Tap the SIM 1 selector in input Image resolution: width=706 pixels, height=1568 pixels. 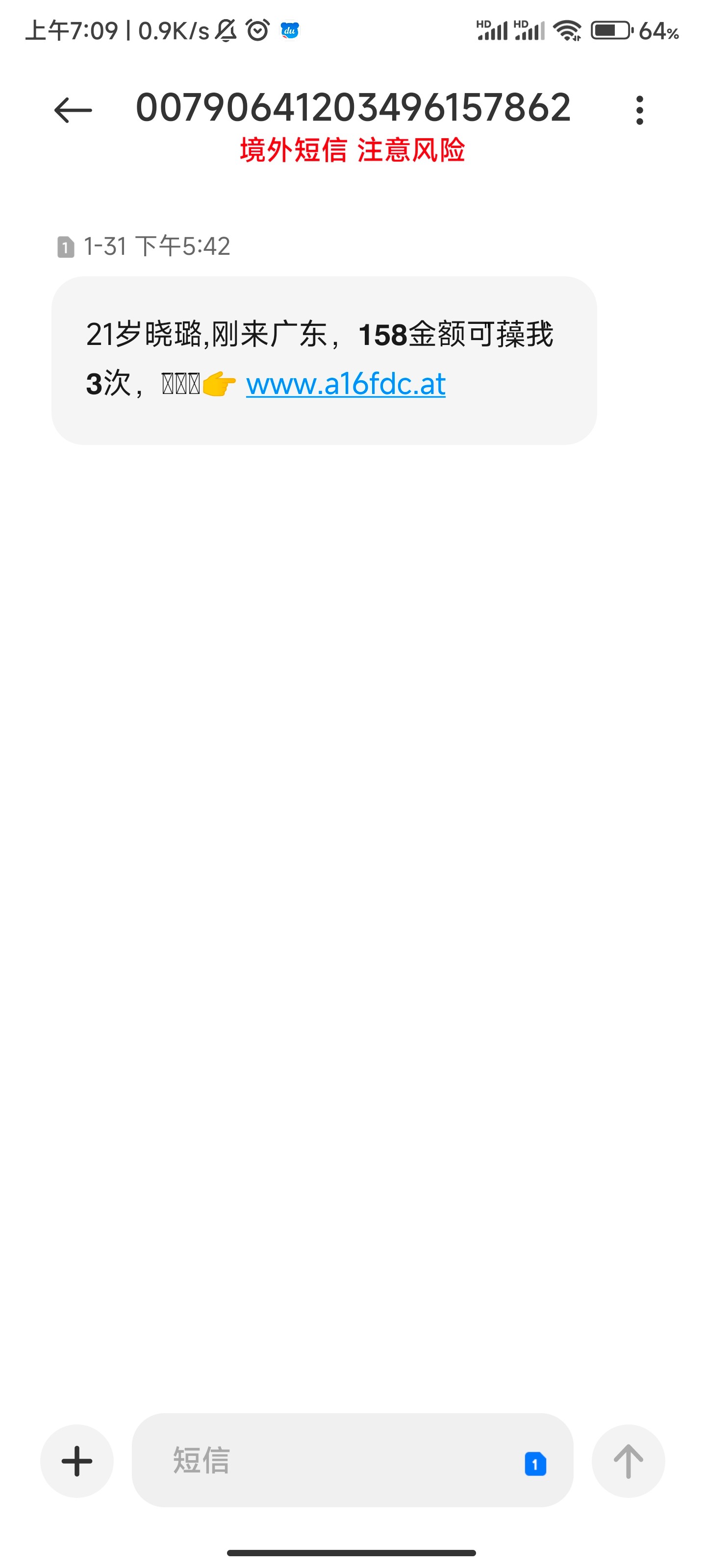click(535, 1463)
